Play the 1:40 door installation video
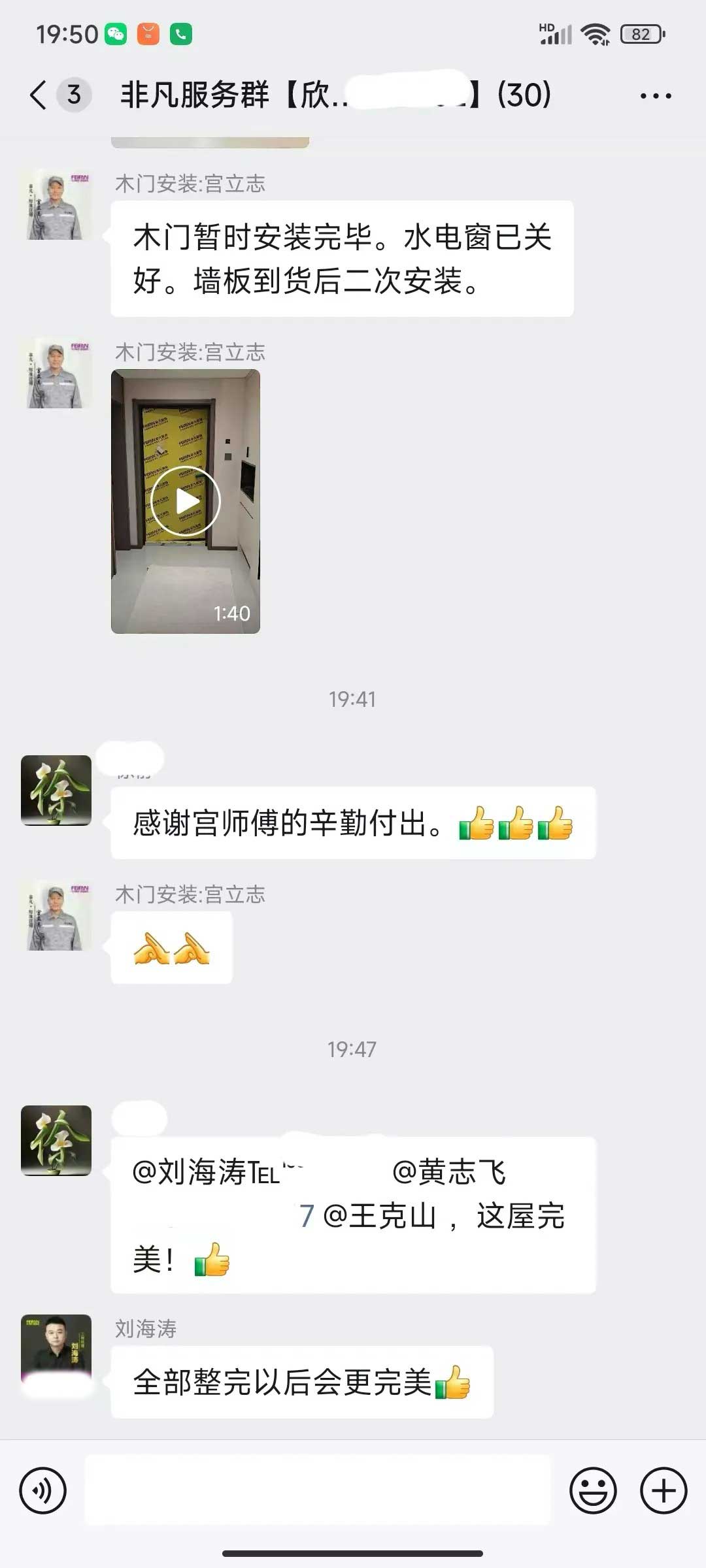This screenshot has height=1568, width=706. coord(186,501)
